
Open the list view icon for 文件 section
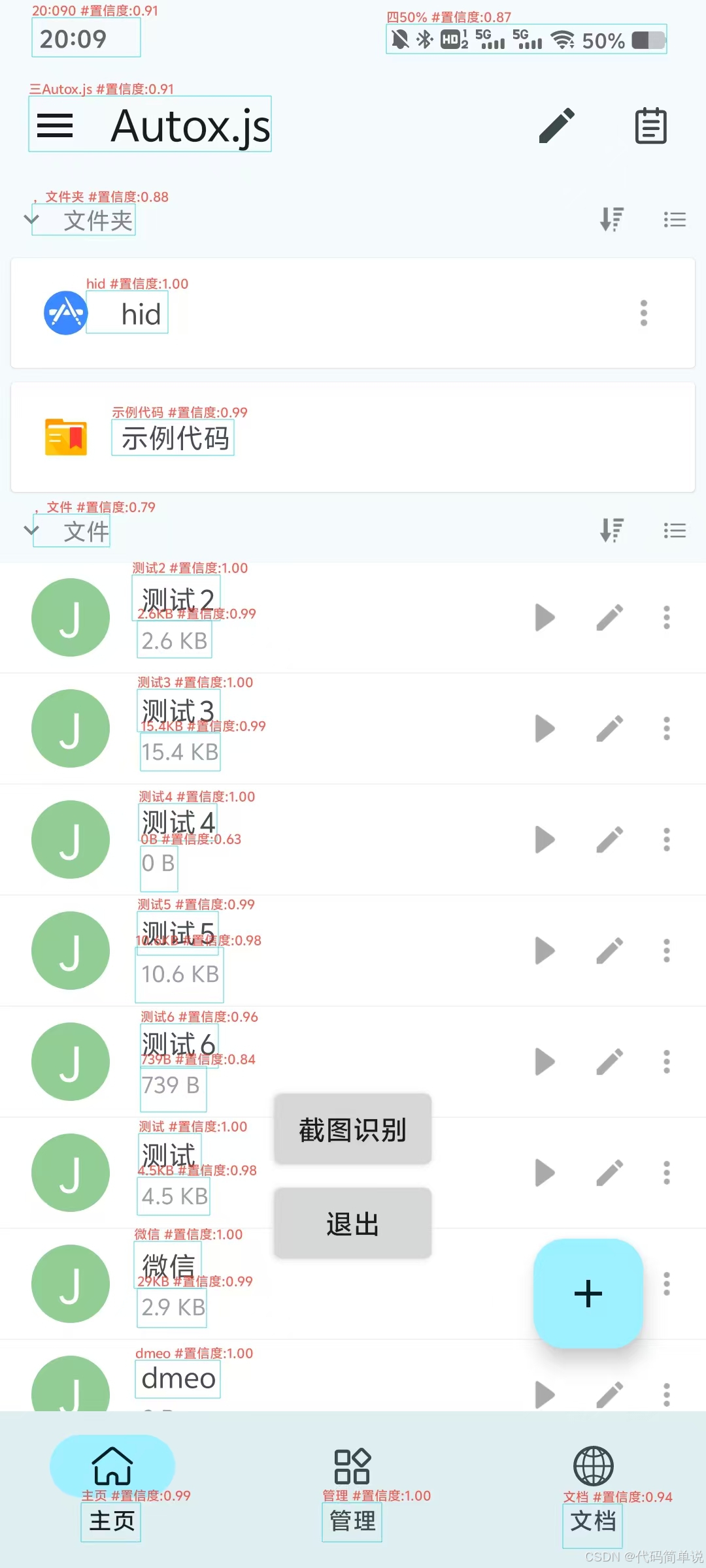click(x=675, y=531)
